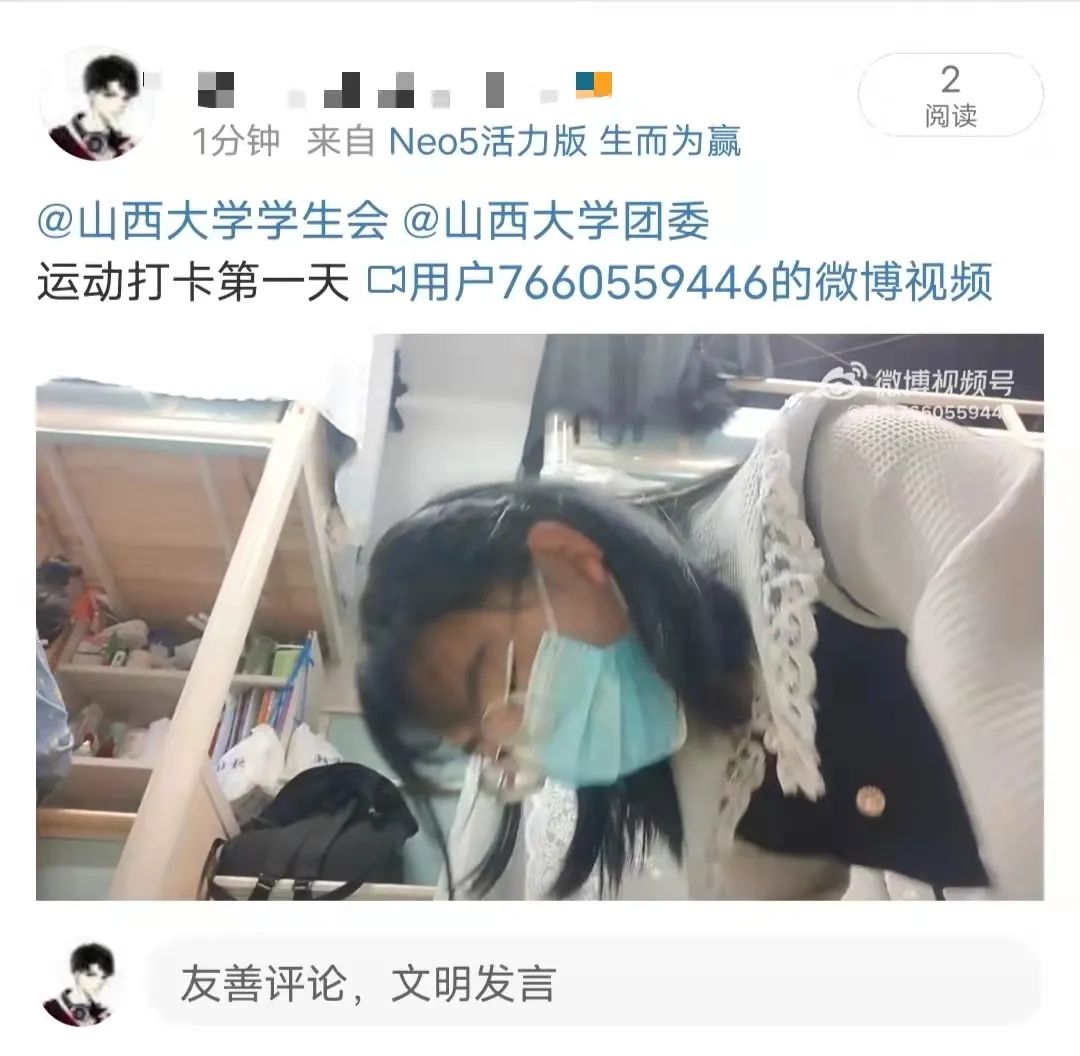Open the 用户7660559446的微博视频 link

coord(680,283)
